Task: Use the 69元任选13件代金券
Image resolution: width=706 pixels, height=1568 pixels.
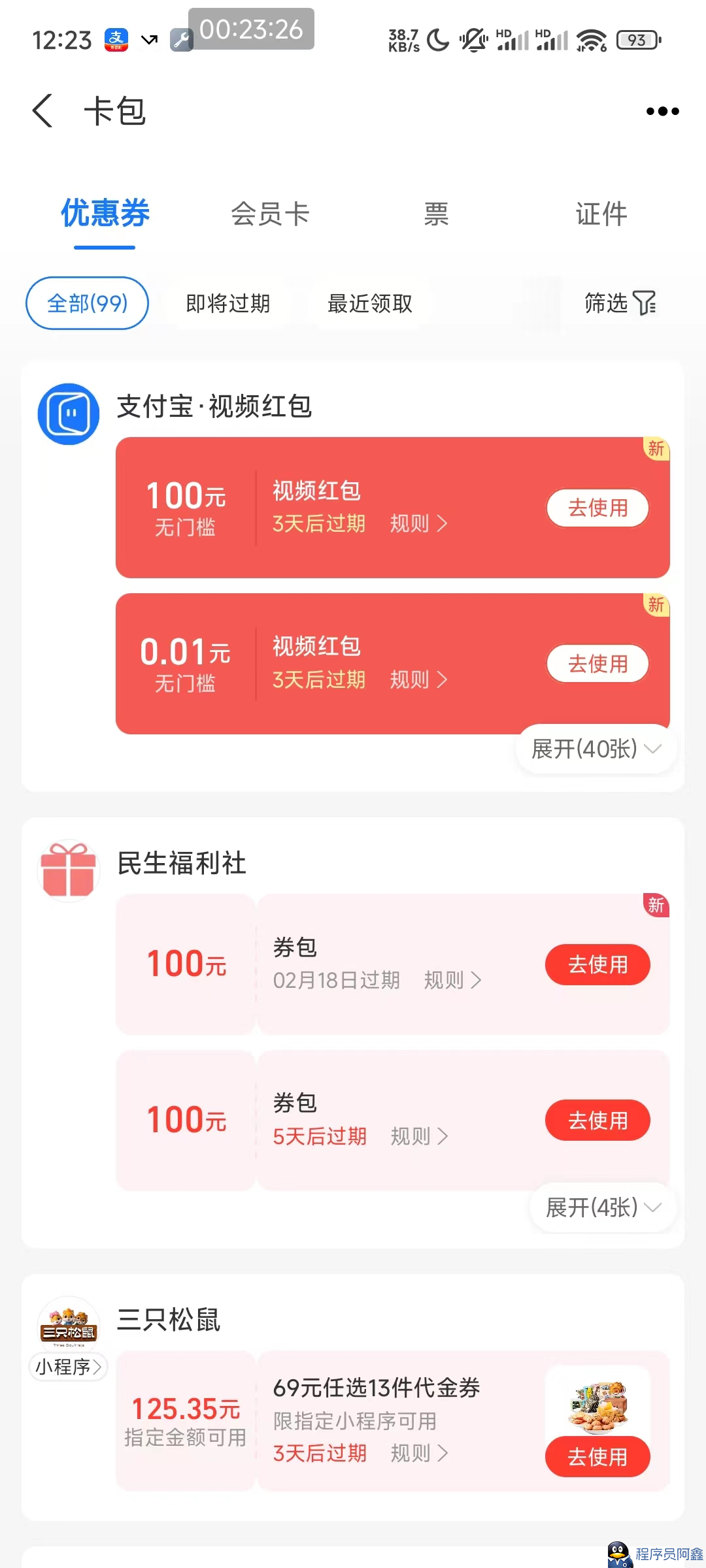Action: tap(597, 1456)
